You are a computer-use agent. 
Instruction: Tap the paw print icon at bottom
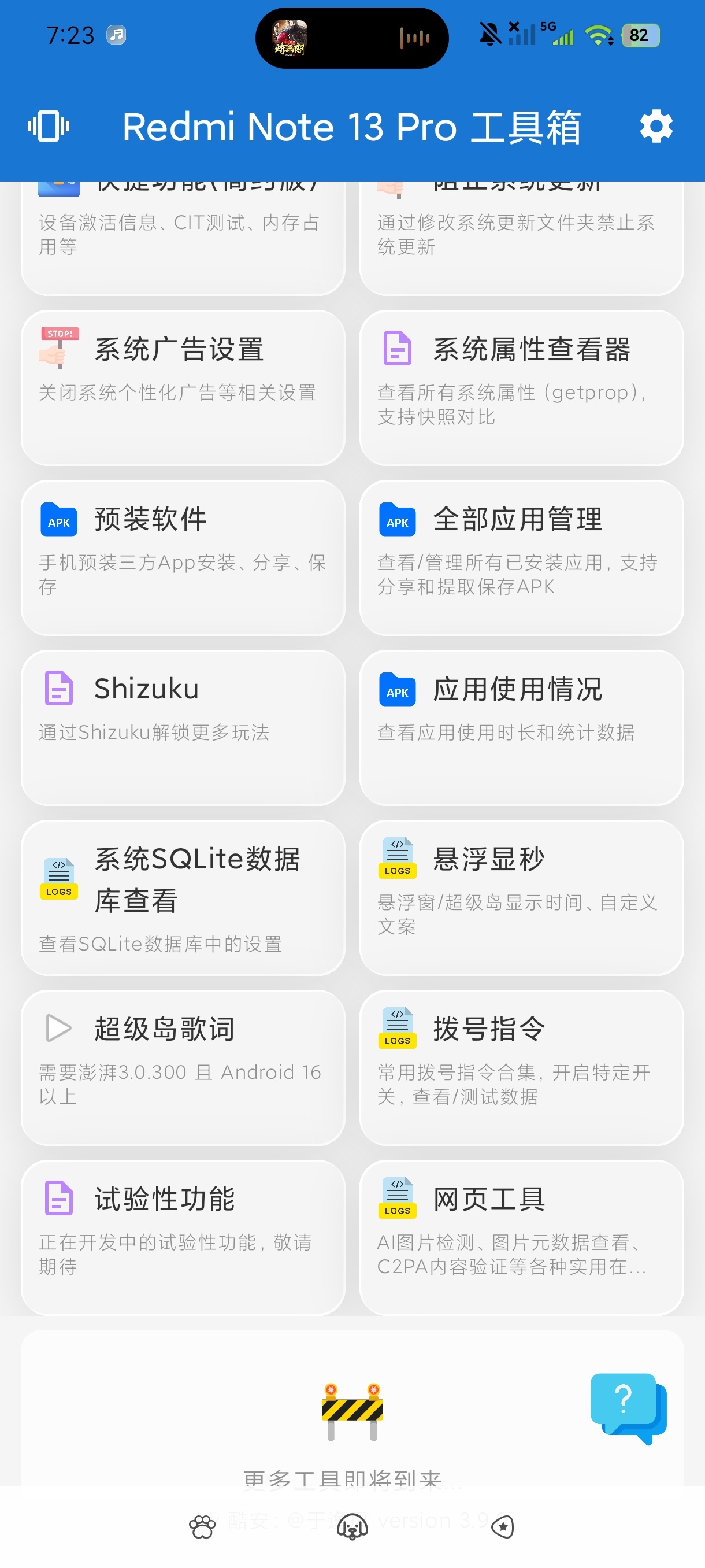coord(202,1526)
